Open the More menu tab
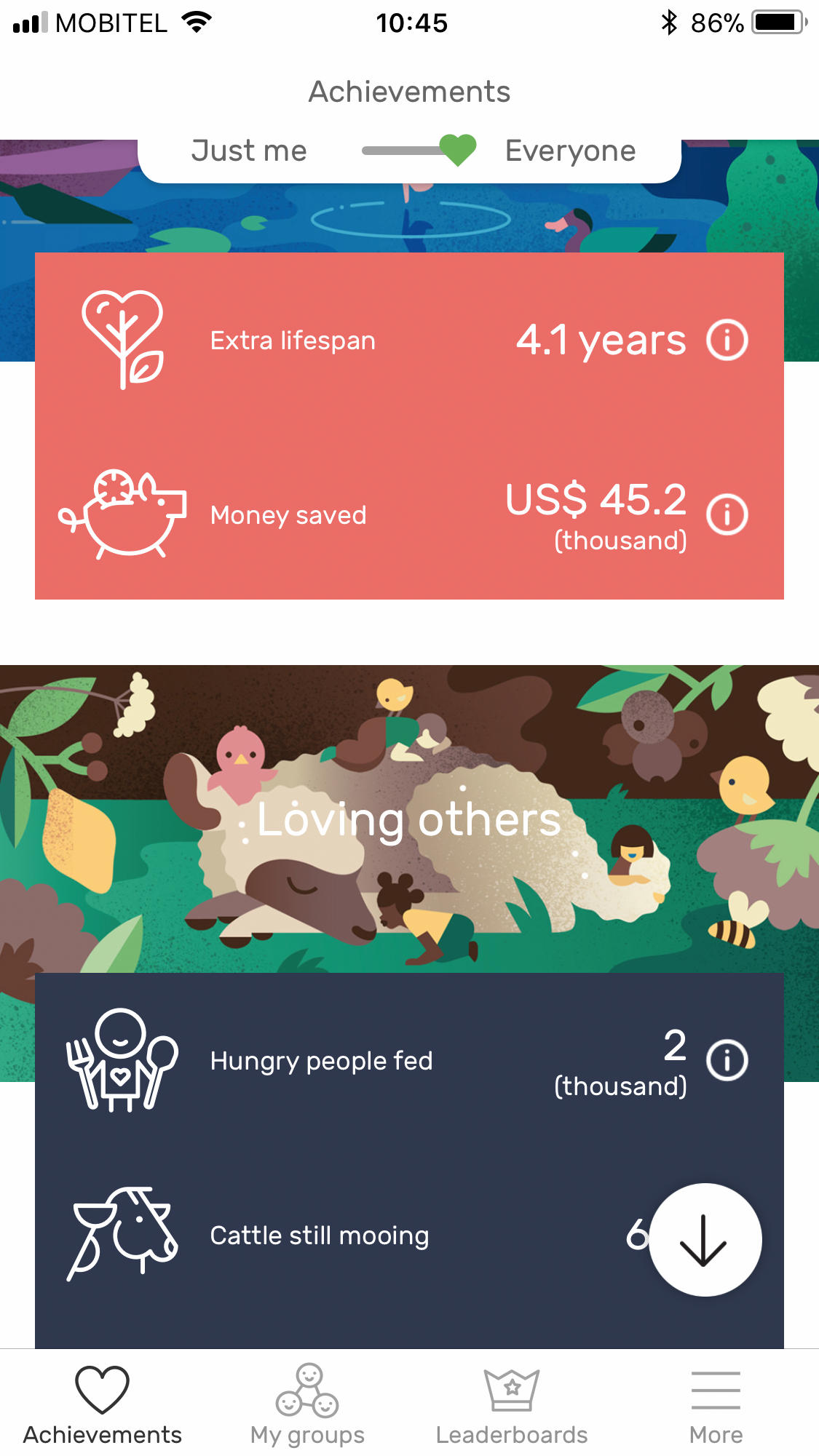The image size is (819, 1456). 716,1404
